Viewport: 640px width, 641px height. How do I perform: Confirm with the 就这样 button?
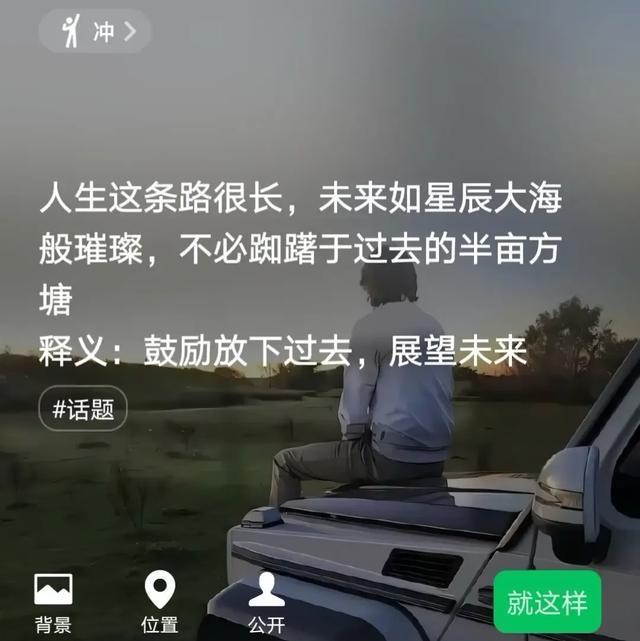pos(547,603)
